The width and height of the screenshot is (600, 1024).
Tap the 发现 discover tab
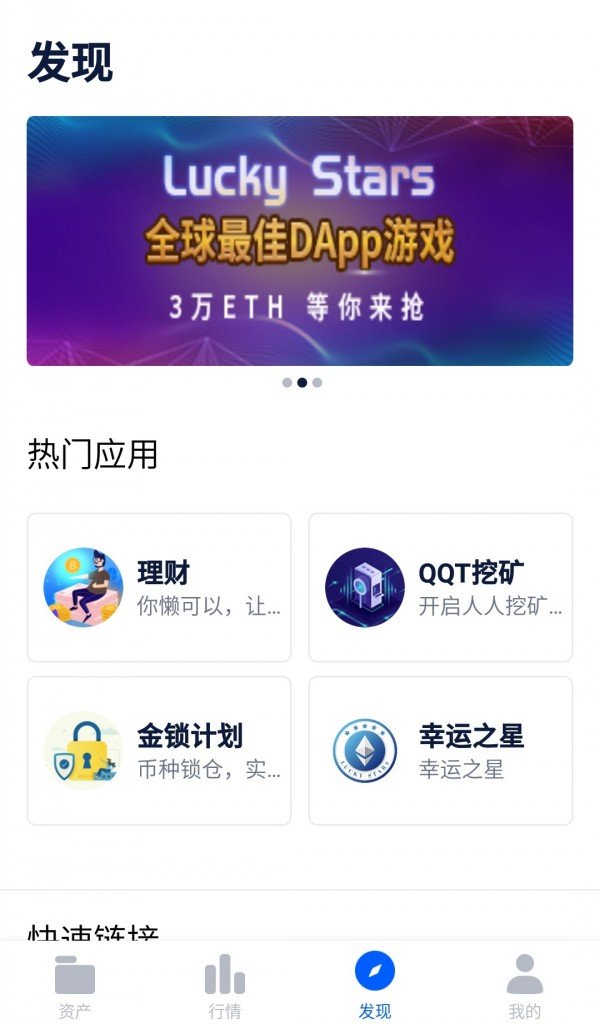375,983
